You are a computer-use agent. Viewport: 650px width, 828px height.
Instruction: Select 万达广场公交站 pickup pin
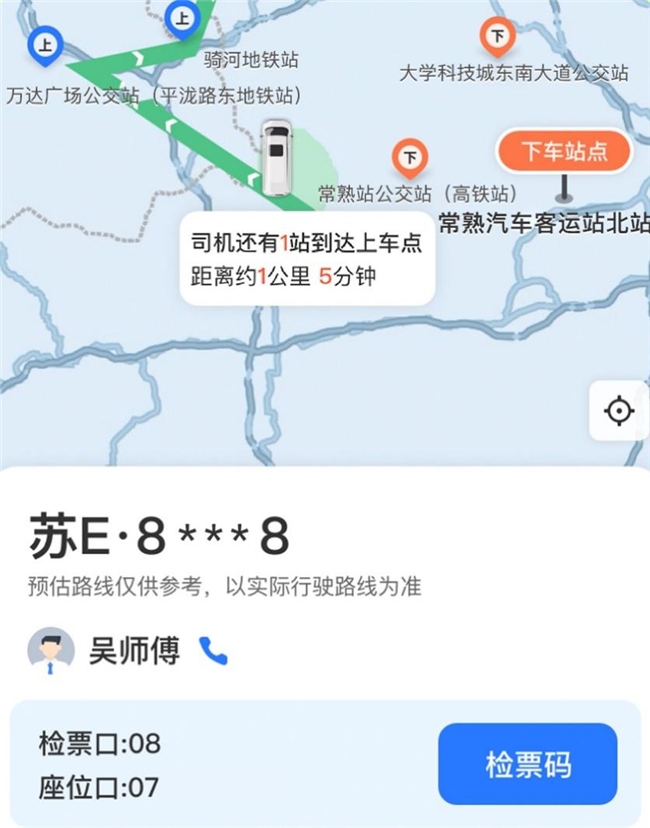(x=44, y=45)
